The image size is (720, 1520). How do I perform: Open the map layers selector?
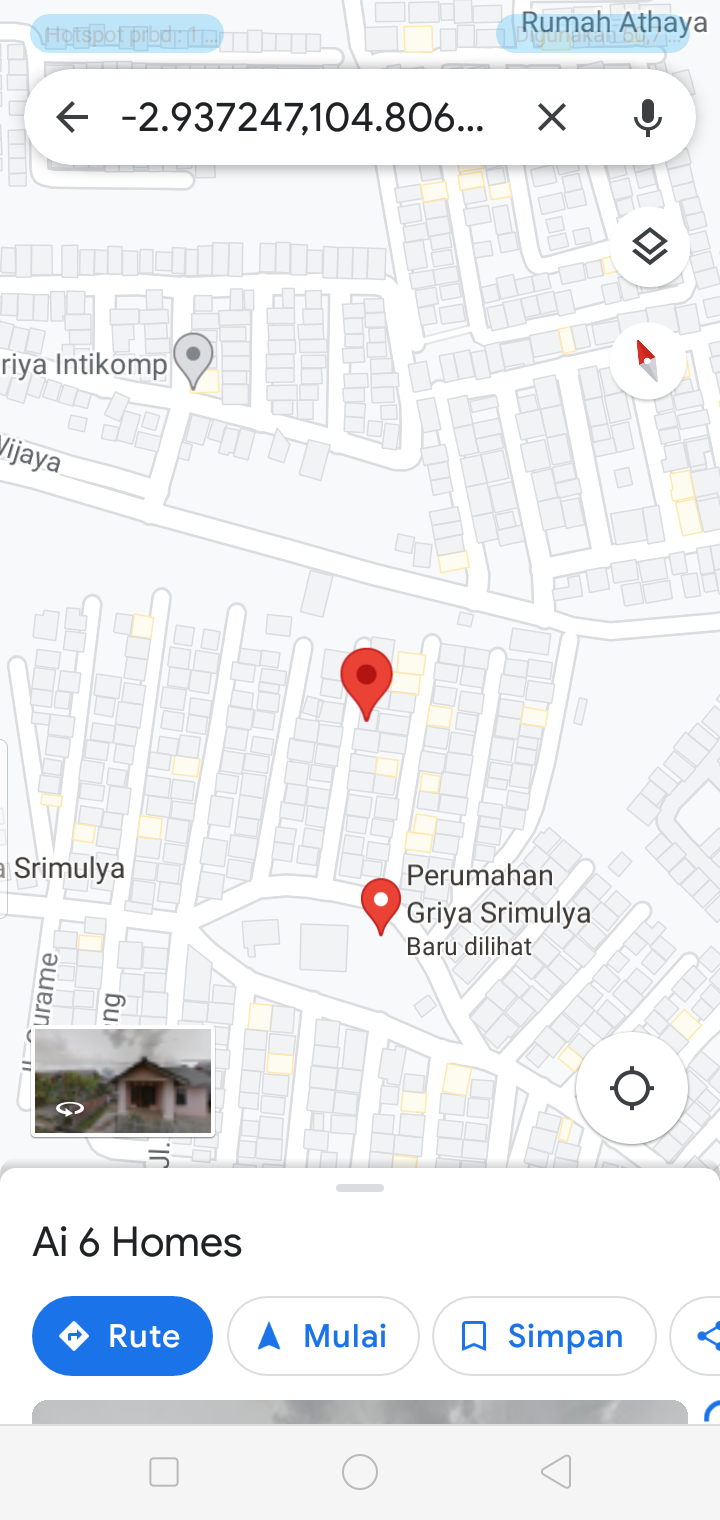click(x=650, y=246)
